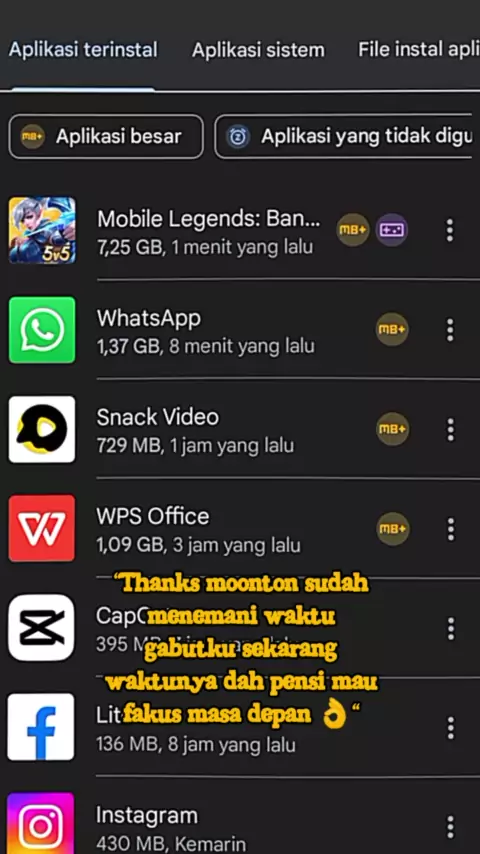Switch to the Aplikasi sistem tab

pyautogui.click(x=258, y=50)
